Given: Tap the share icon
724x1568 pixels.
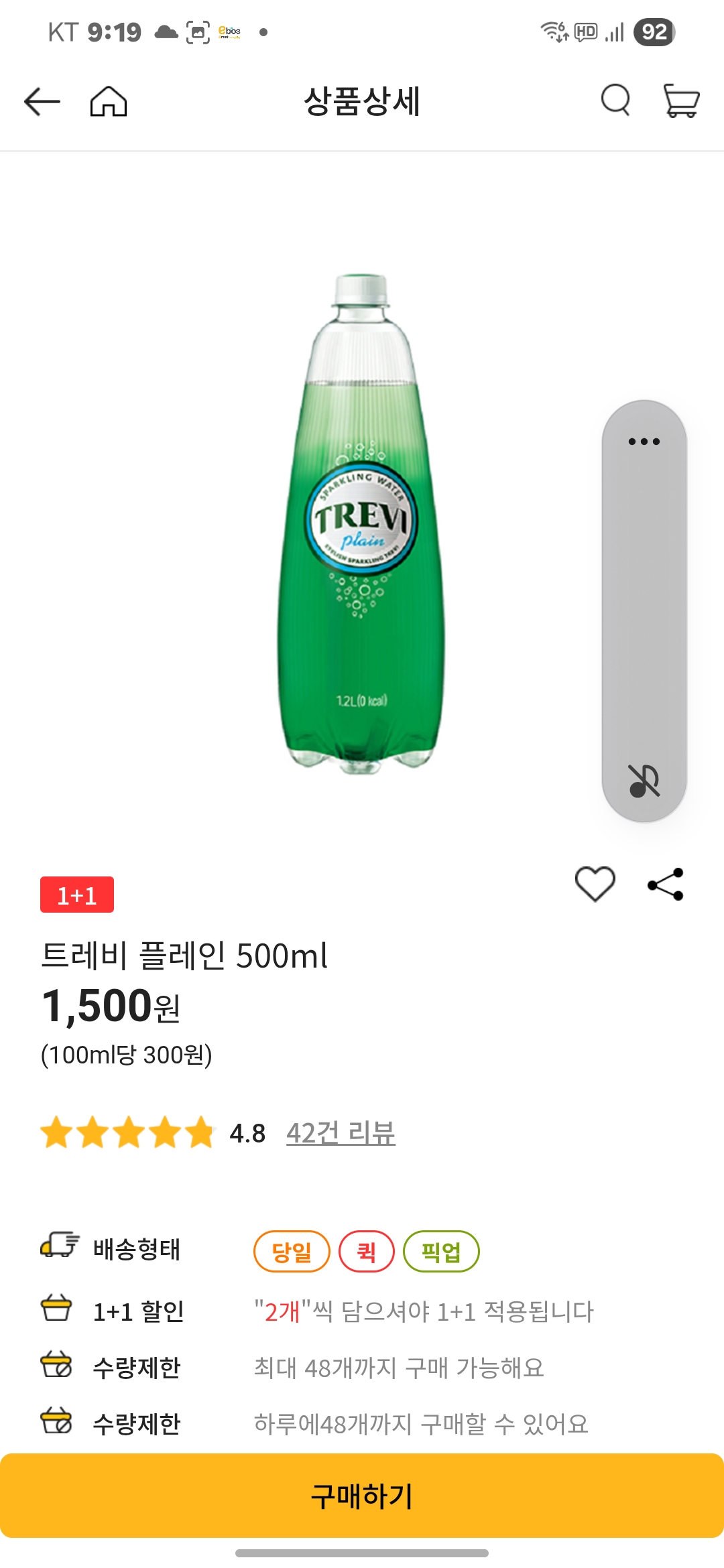Looking at the screenshot, I should (664, 883).
